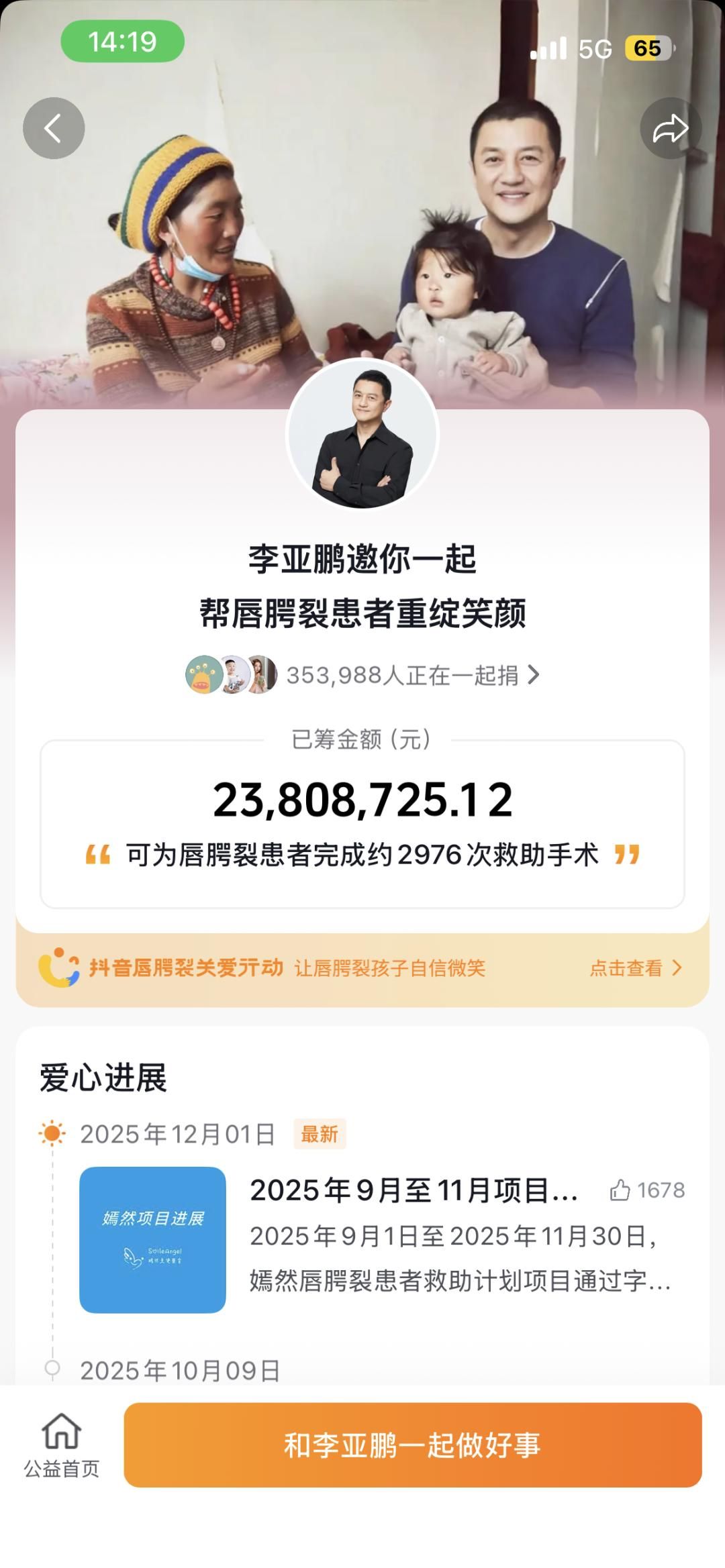The height and width of the screenshot is (1568, 725).
Task: Open the 2025年9月至11月项目 progress update
Action: [414, 1191]
